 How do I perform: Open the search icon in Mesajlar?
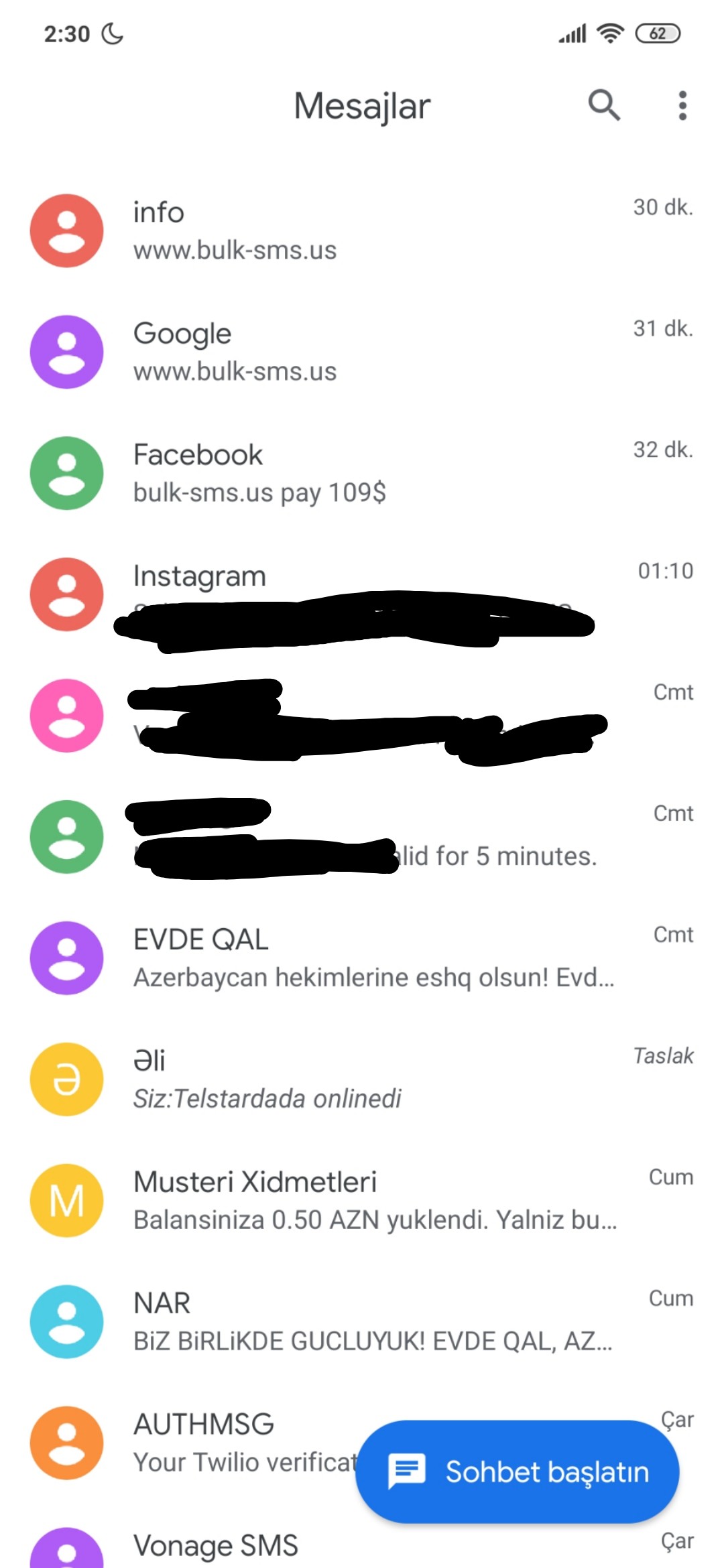click(x=603, y=105)
